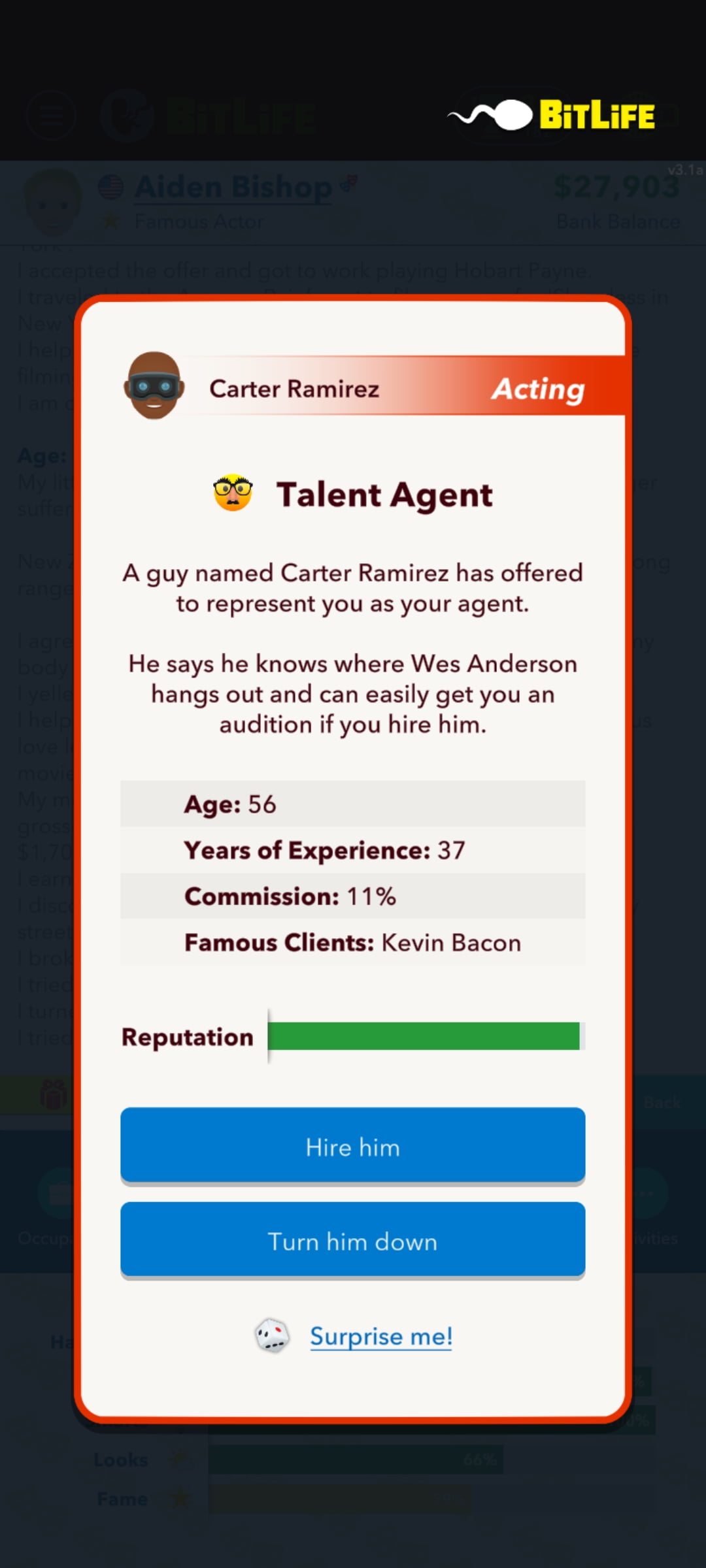Tap the gift icon on the left edge
The image size is (706, 1568).
click(x=56, y=1094)
